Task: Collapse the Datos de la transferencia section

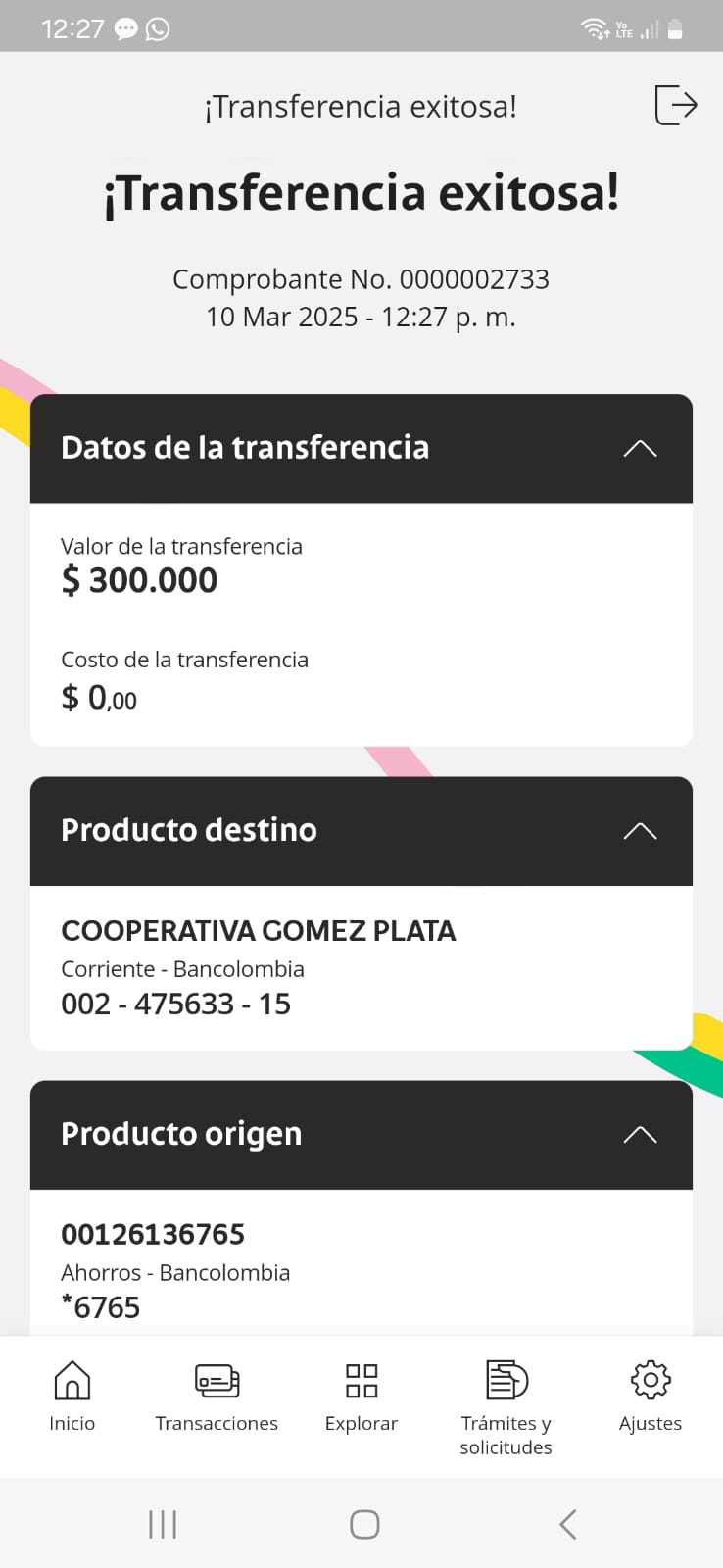Action: 640,449
